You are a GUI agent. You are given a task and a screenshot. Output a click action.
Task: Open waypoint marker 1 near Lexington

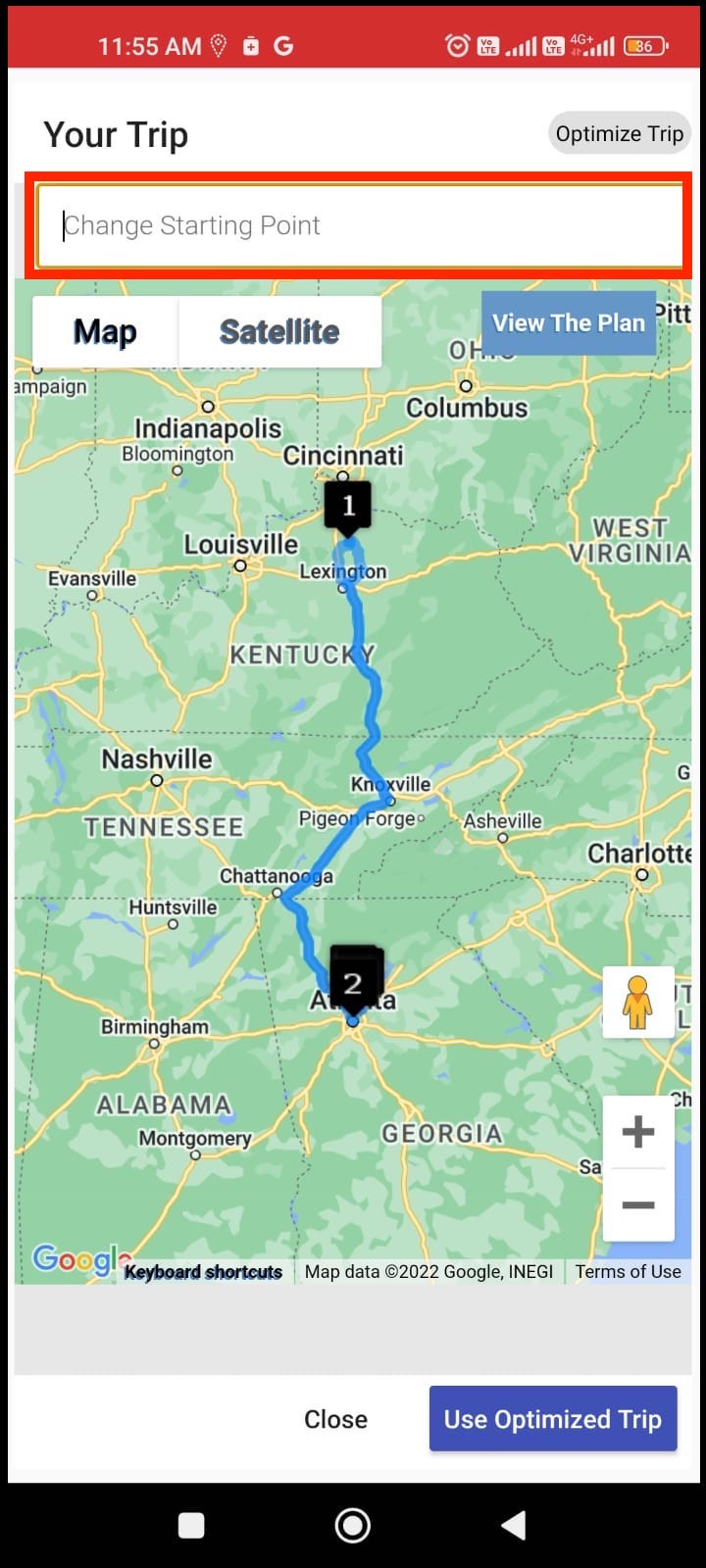348,505
